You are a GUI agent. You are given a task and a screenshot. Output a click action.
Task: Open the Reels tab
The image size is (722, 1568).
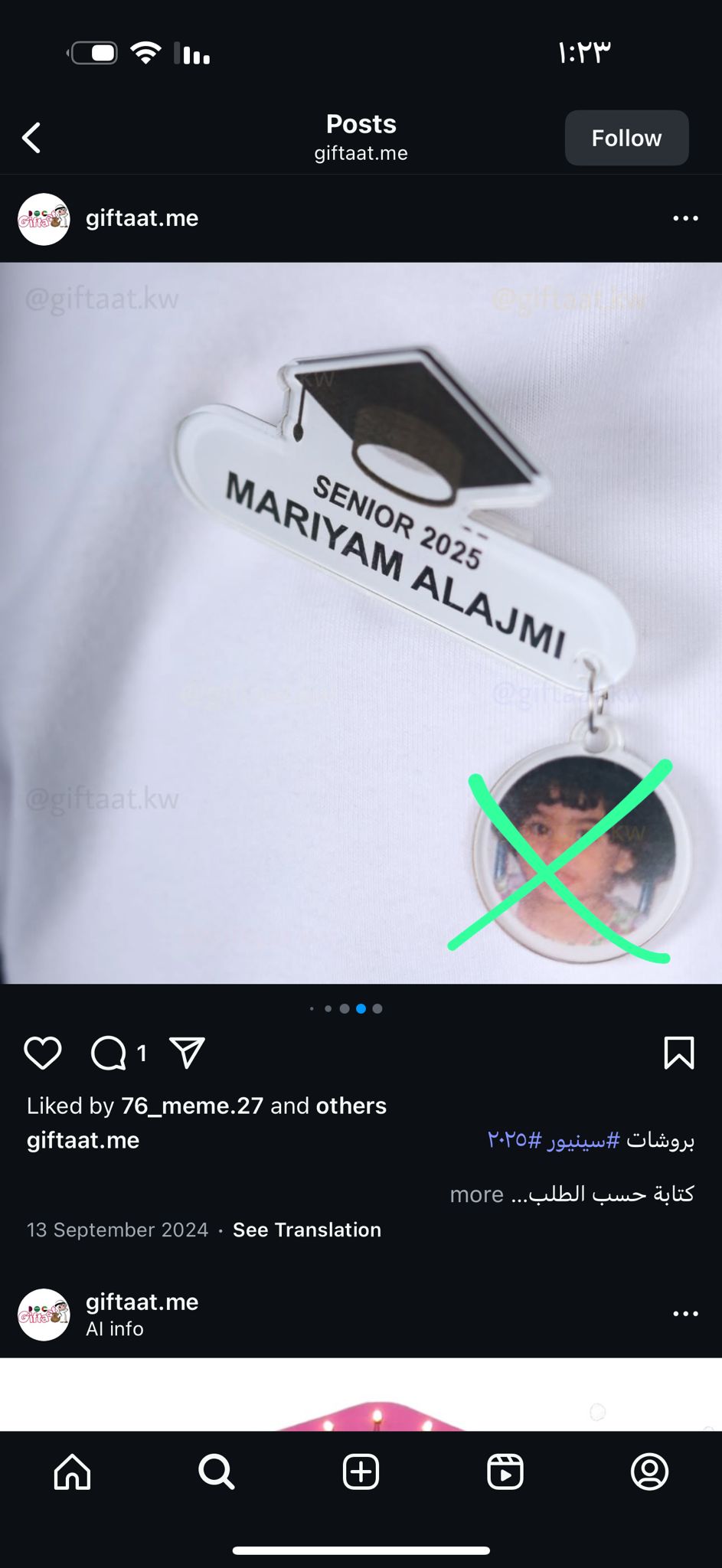[505, 1472]
